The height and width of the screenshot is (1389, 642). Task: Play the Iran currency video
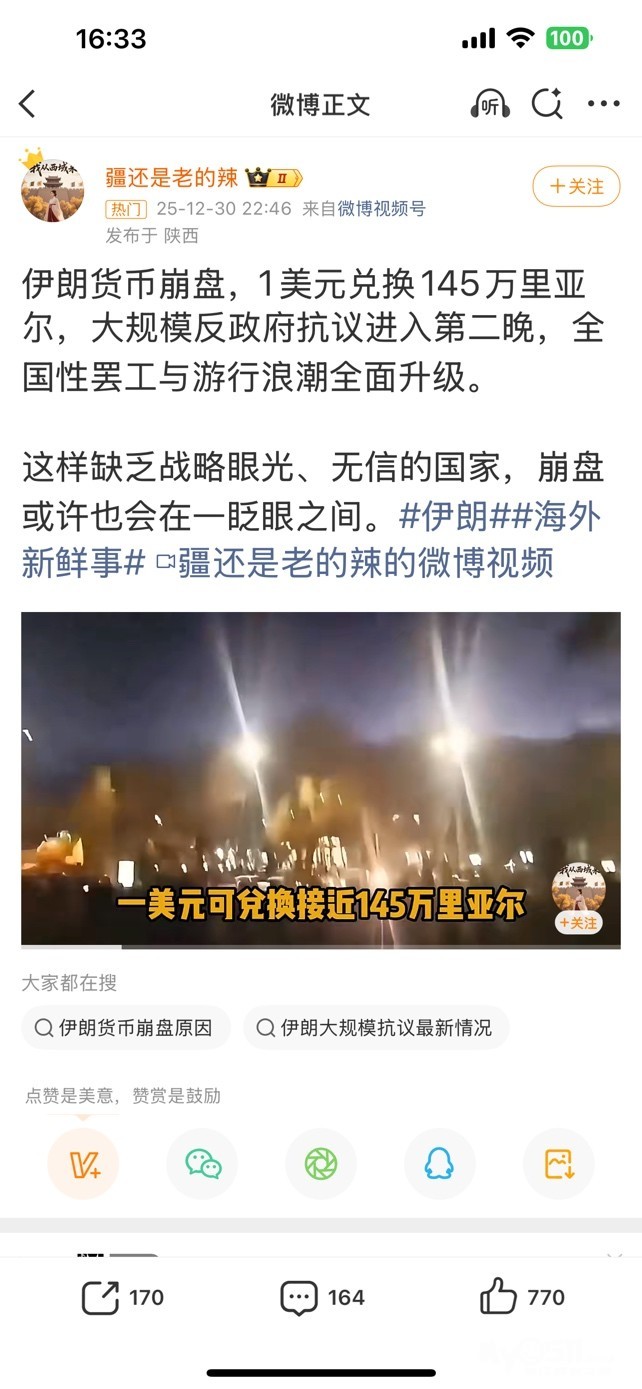pyautogui.click(x=320, y=779)
